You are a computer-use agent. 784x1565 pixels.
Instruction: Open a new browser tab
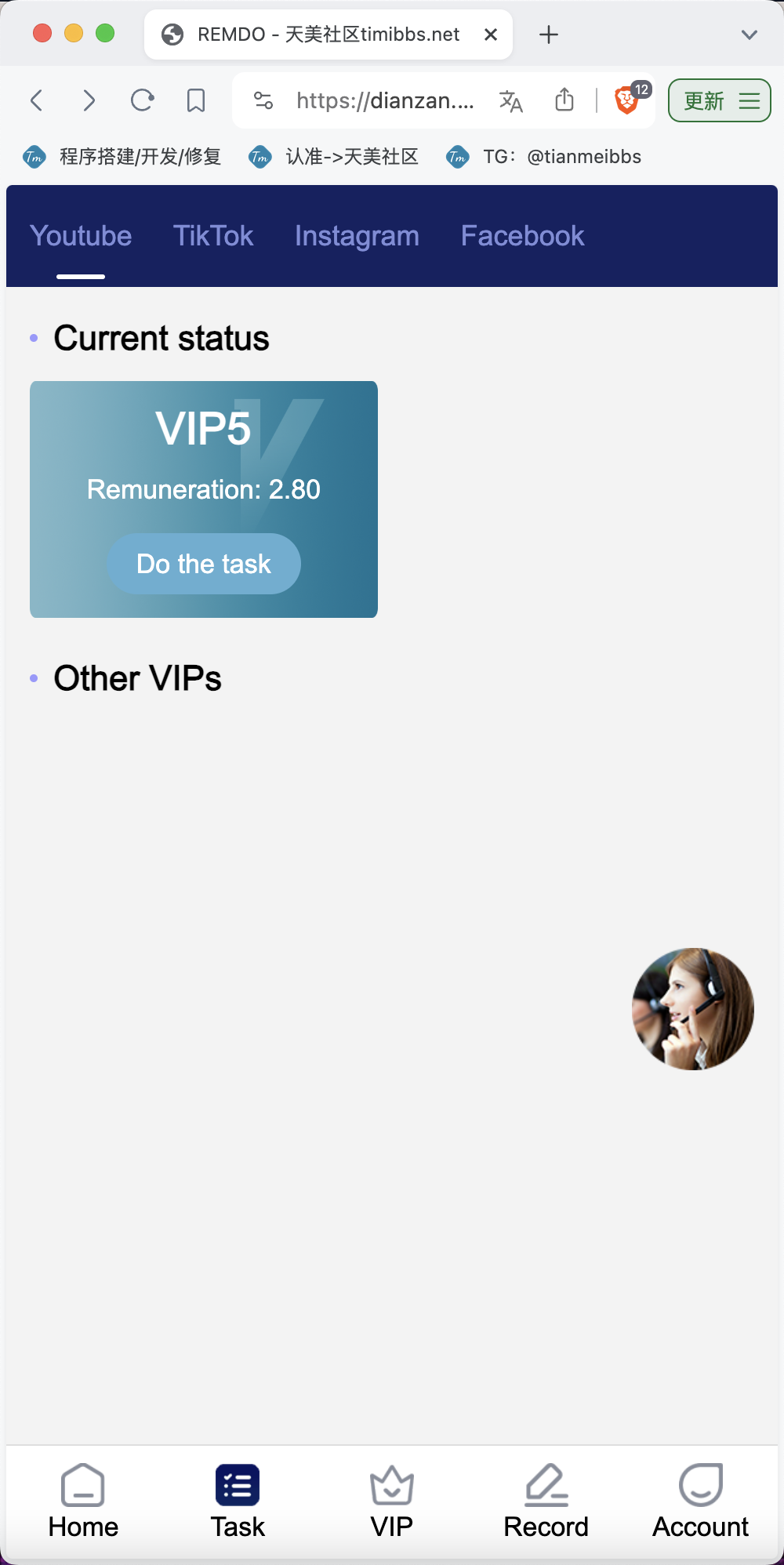549,34
